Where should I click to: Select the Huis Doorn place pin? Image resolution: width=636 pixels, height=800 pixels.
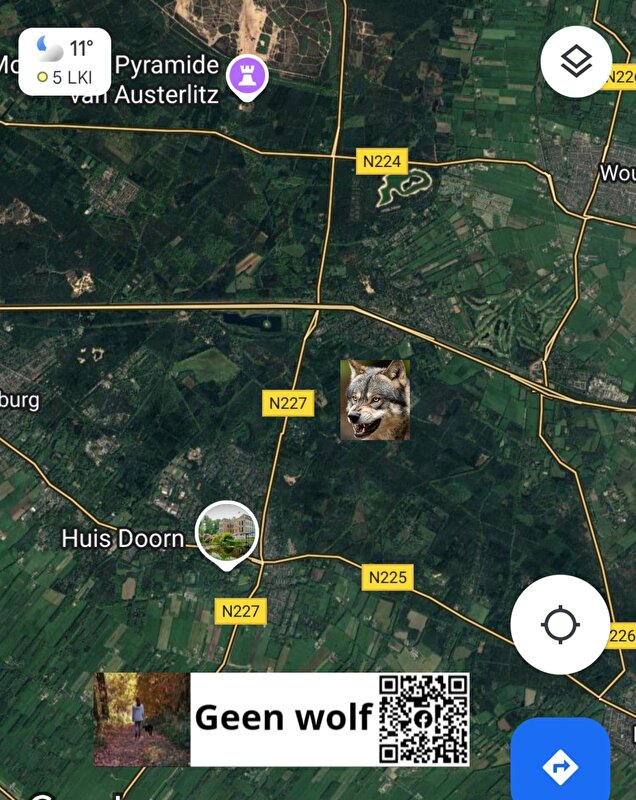tap(227, 533)
